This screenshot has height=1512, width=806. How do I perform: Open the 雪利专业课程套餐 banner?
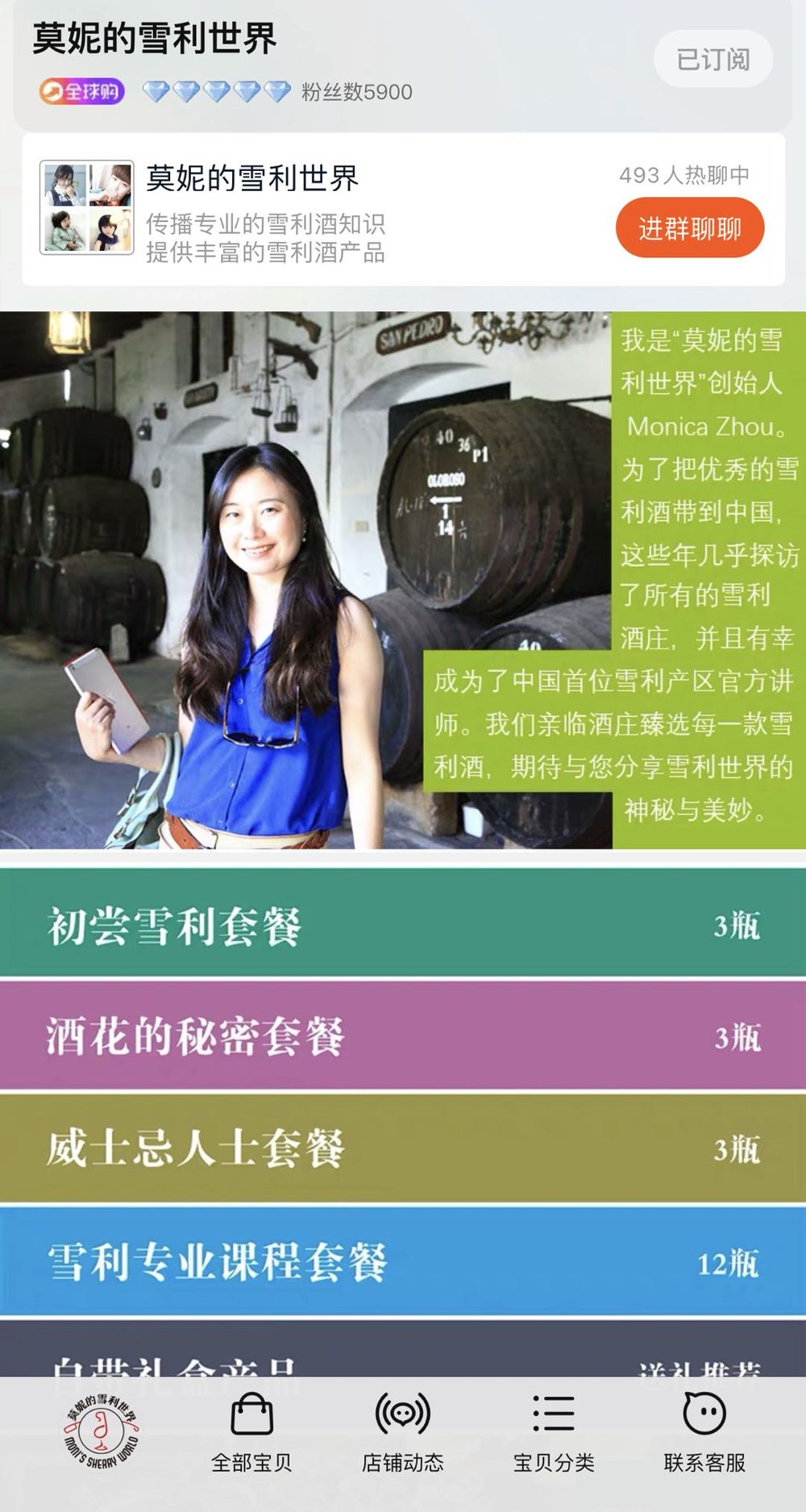click(x=403, y=1261)
